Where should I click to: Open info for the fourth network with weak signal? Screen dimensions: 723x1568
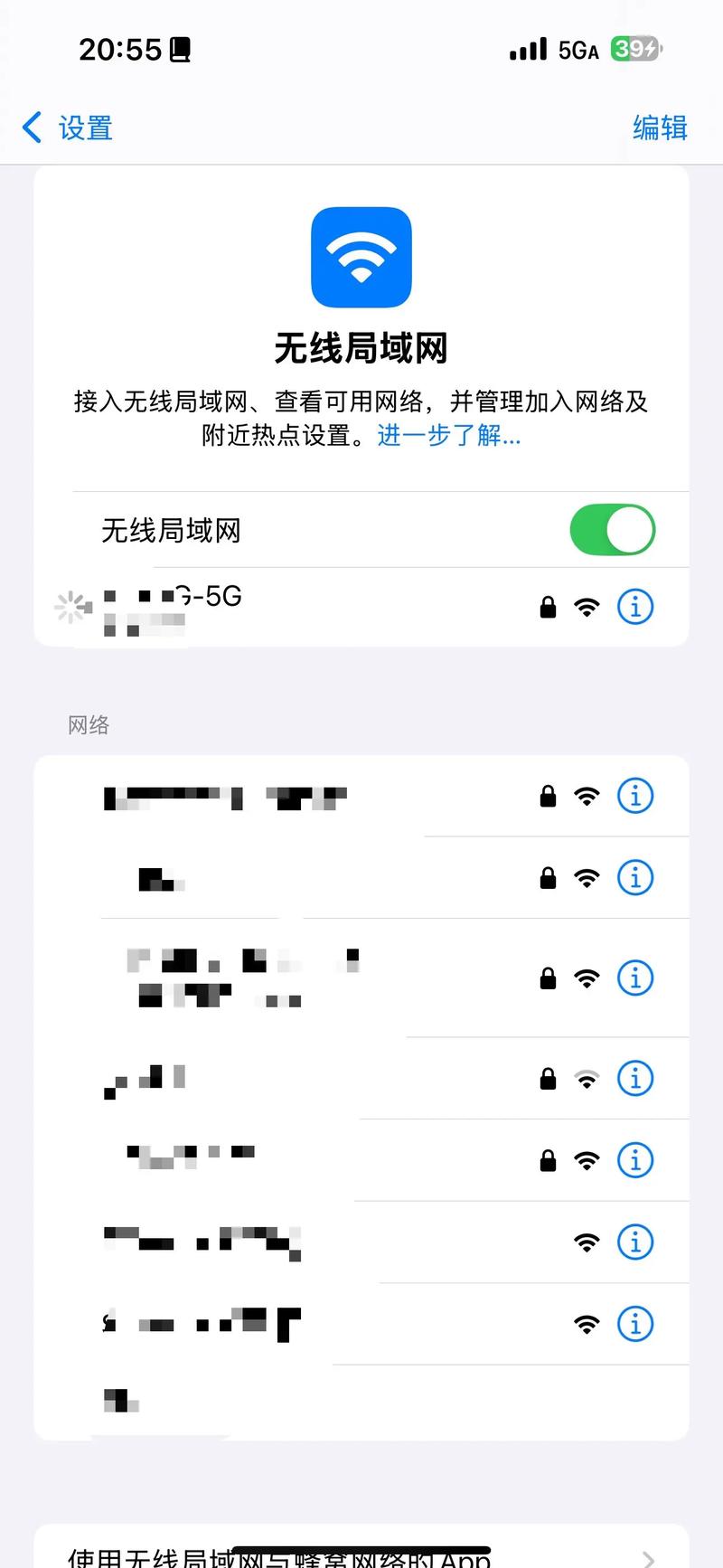click(x=635, y=1078)
